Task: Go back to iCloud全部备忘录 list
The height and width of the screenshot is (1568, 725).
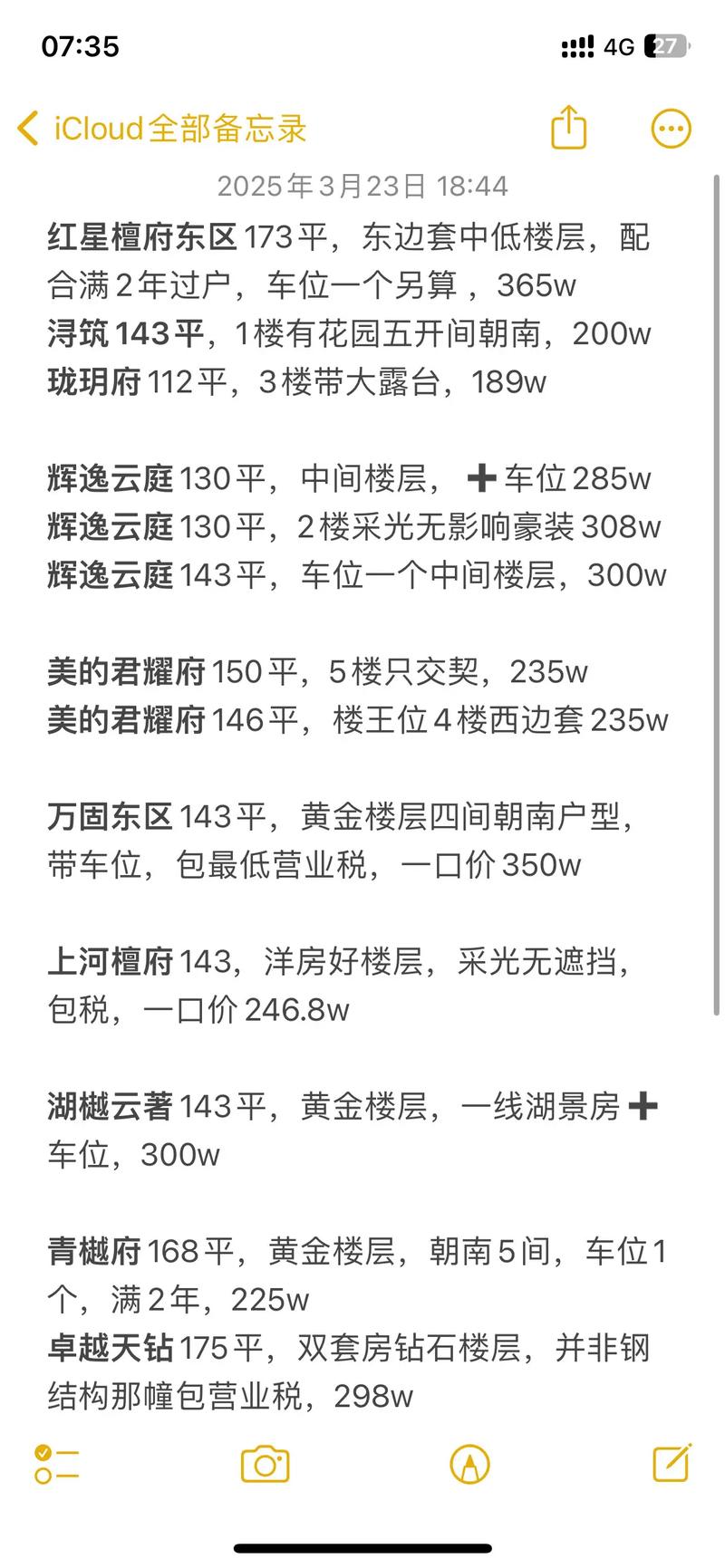Action: pos(163,129)
